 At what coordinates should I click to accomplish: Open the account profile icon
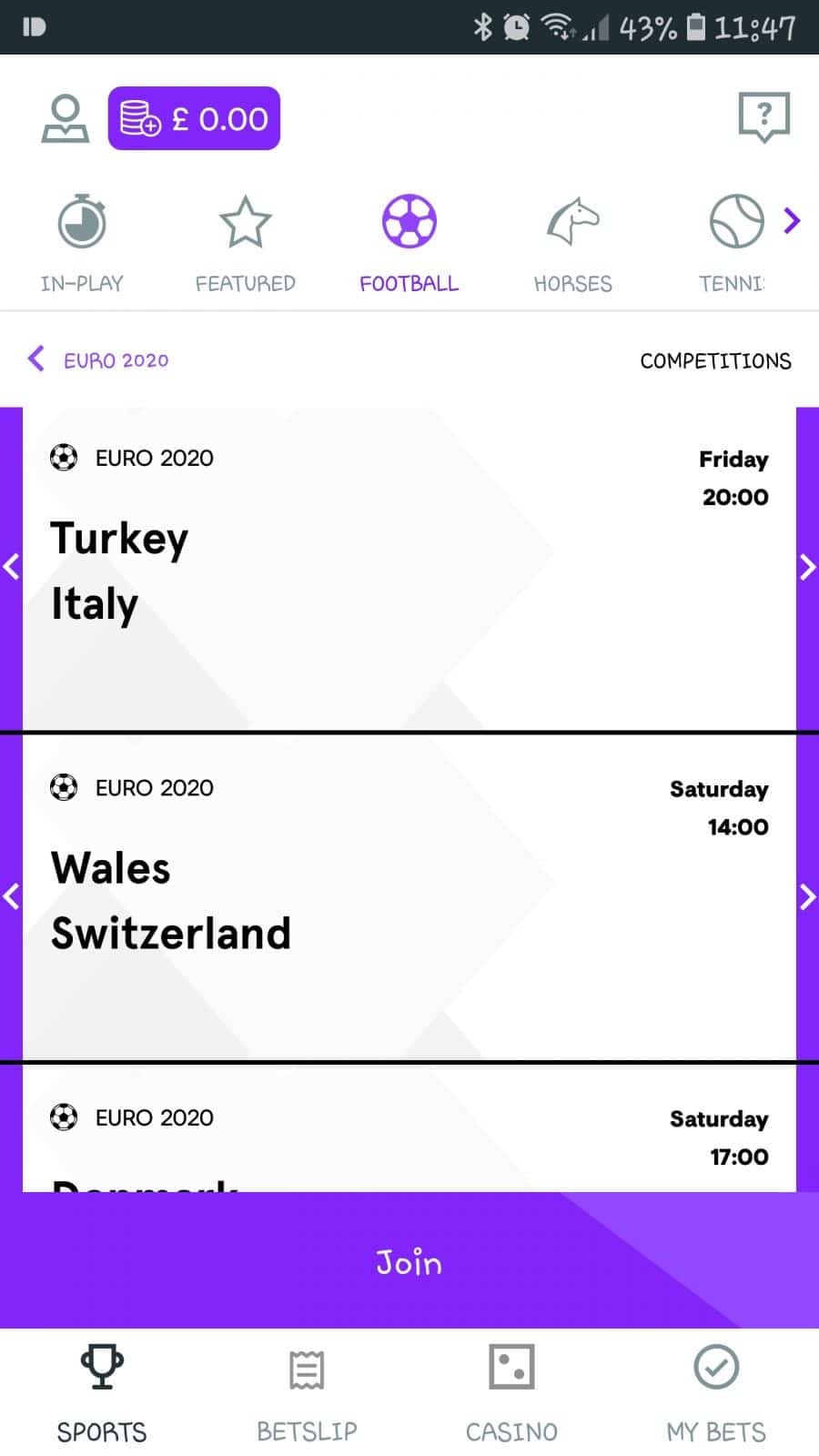pos(66,118)
